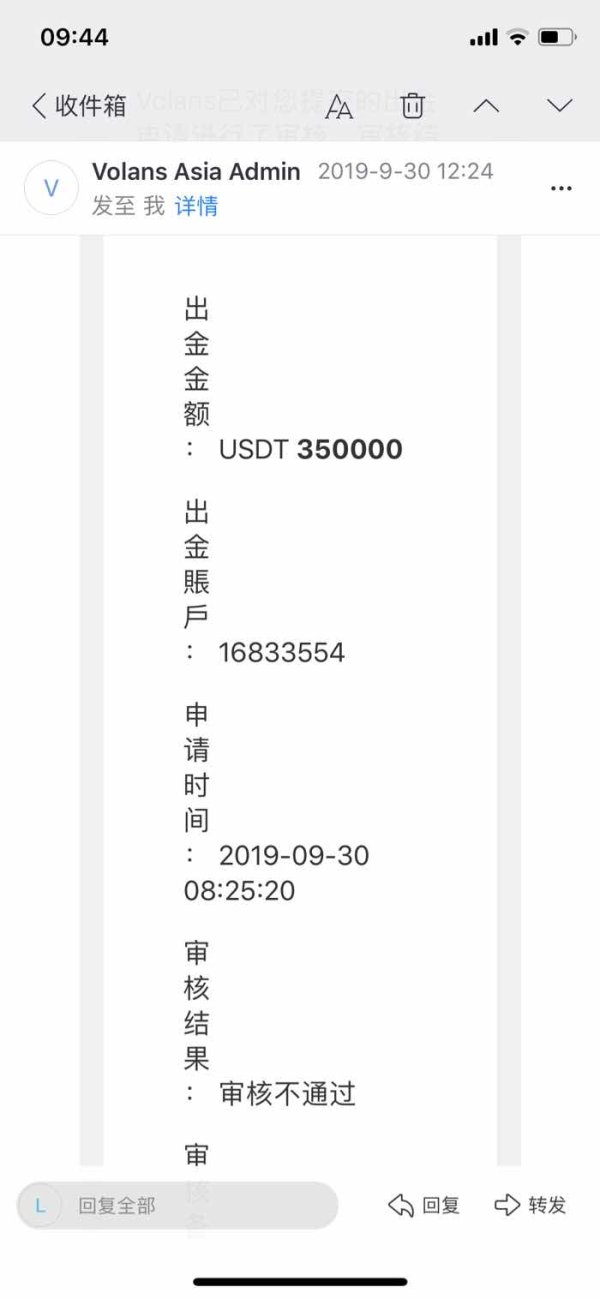
Task: Forward the email using 转发
Action: 531,1205
